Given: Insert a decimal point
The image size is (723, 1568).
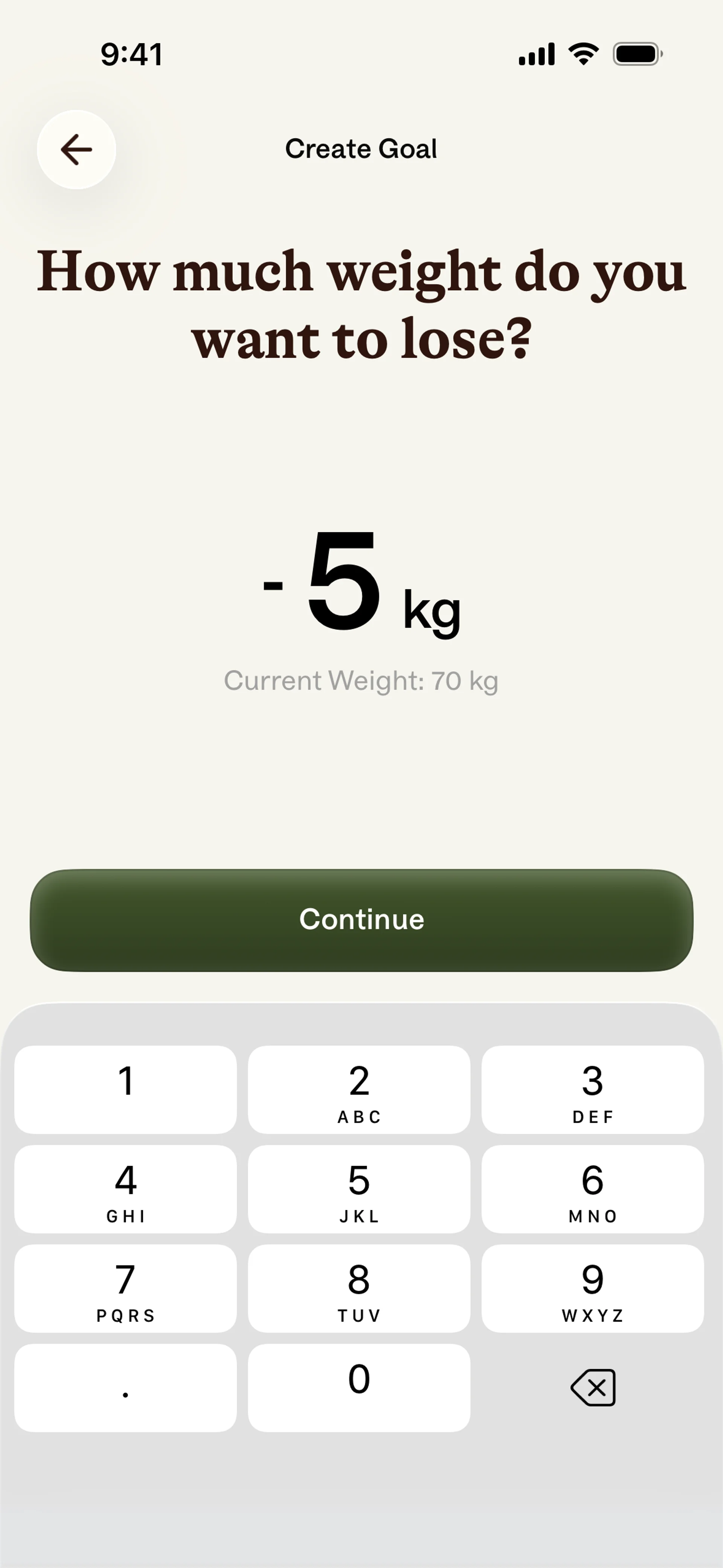Looking at the screenshot, I should [x=125, y=1388].
